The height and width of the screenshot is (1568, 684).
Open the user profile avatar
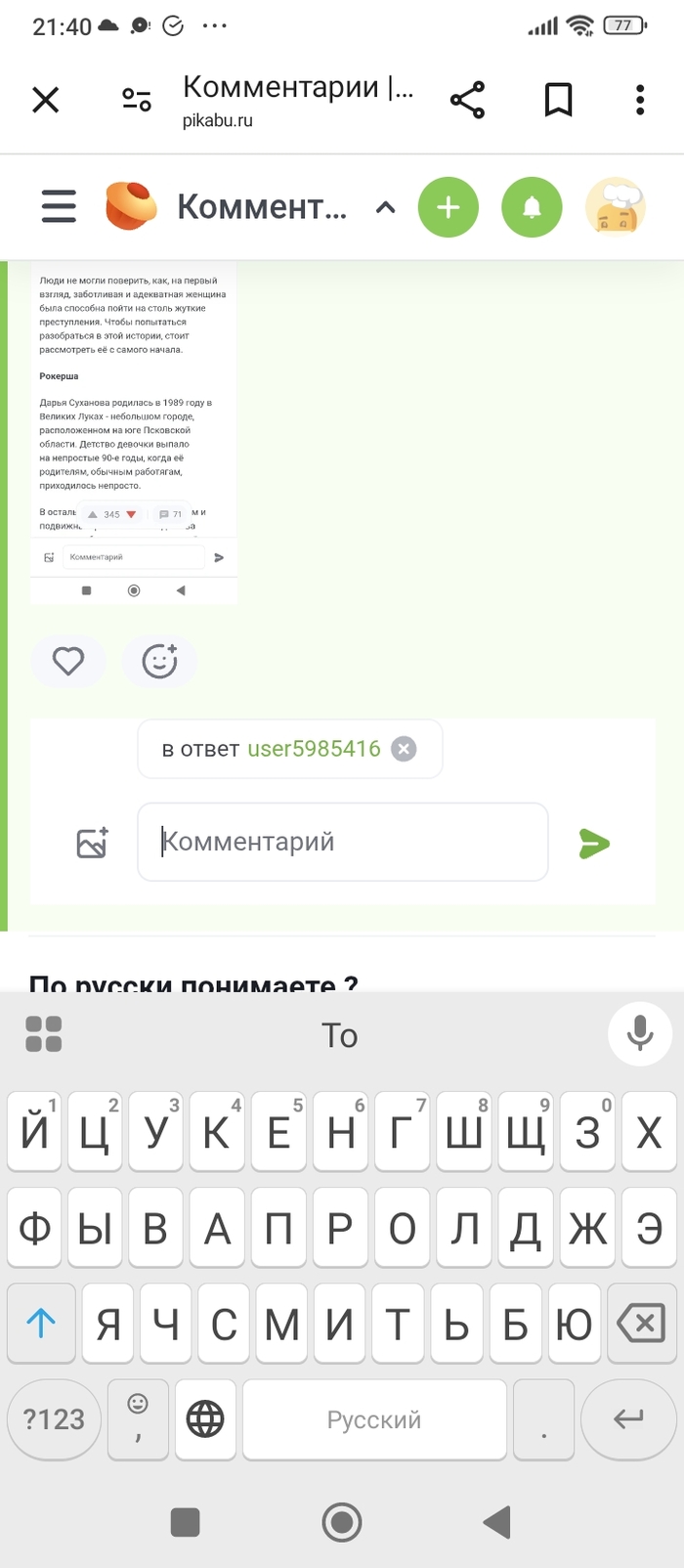(x=616, y=207)
